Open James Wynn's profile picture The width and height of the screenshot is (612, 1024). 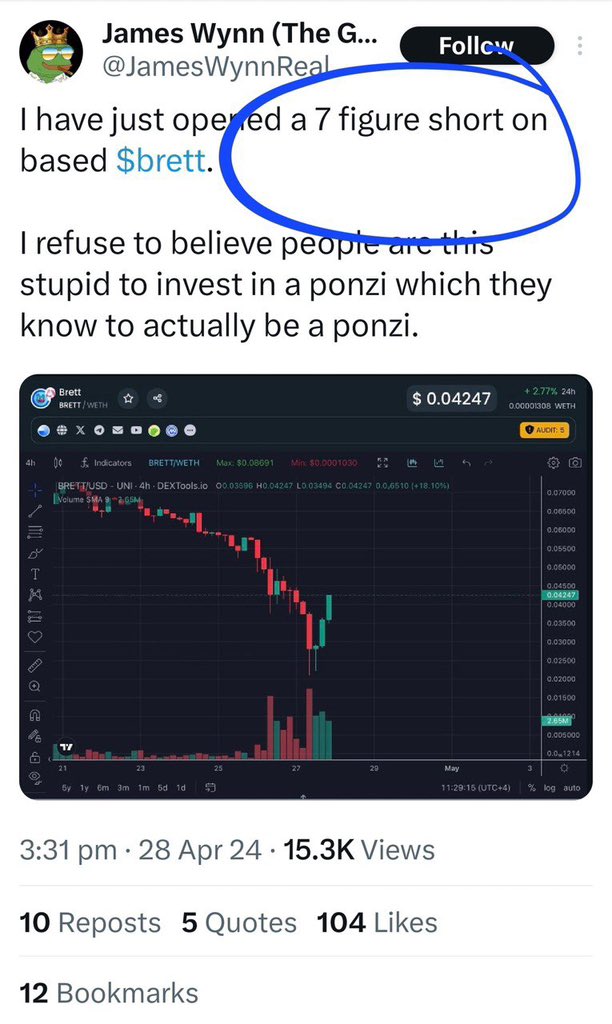coord(51,52)
